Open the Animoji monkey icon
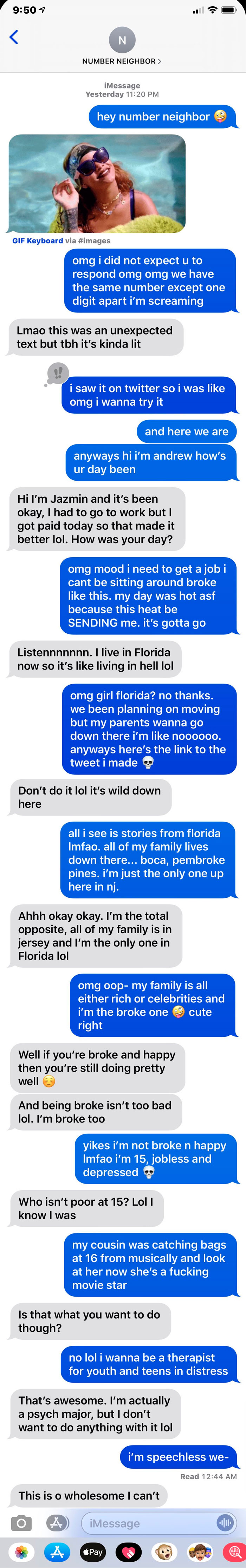 coord(164,1552)
